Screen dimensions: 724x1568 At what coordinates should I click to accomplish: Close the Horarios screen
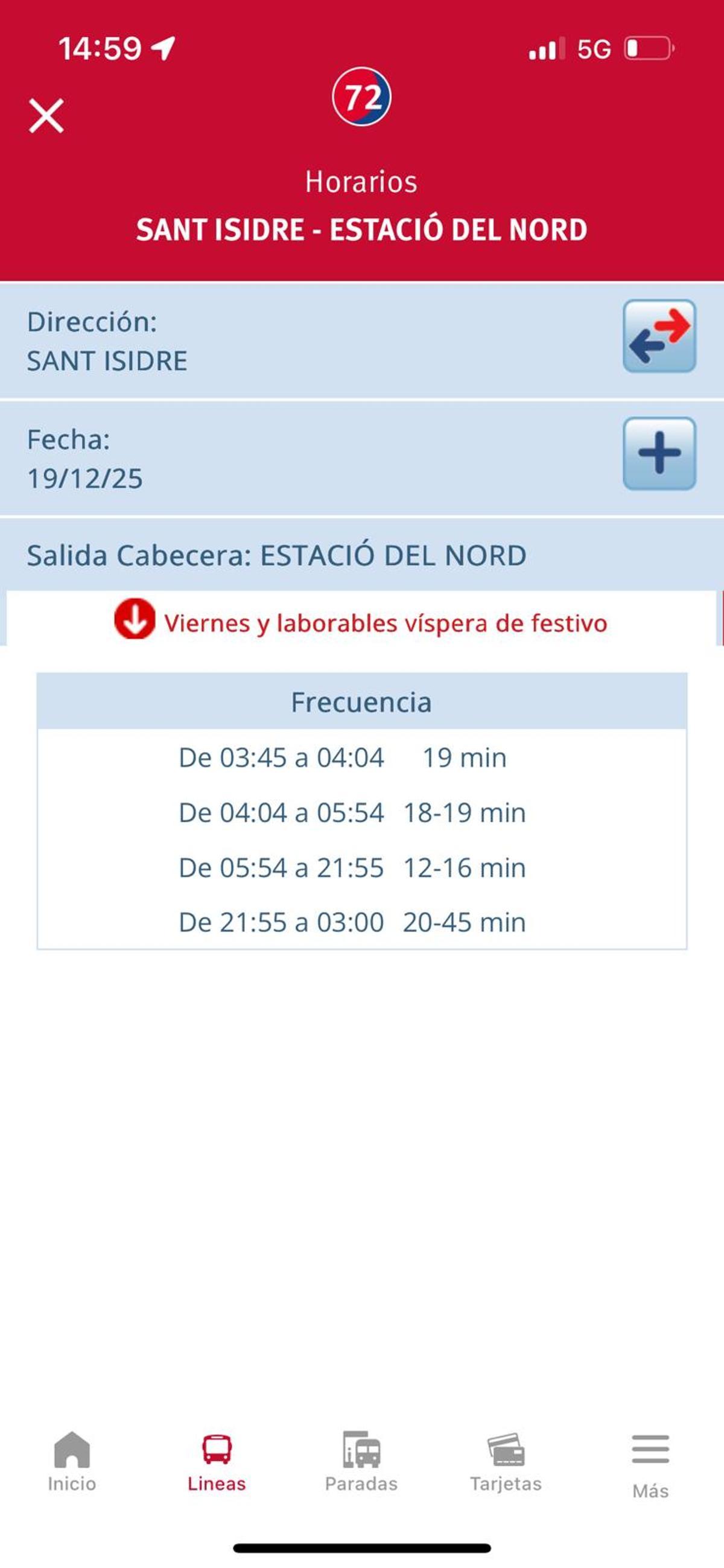(x=46, y=116)
